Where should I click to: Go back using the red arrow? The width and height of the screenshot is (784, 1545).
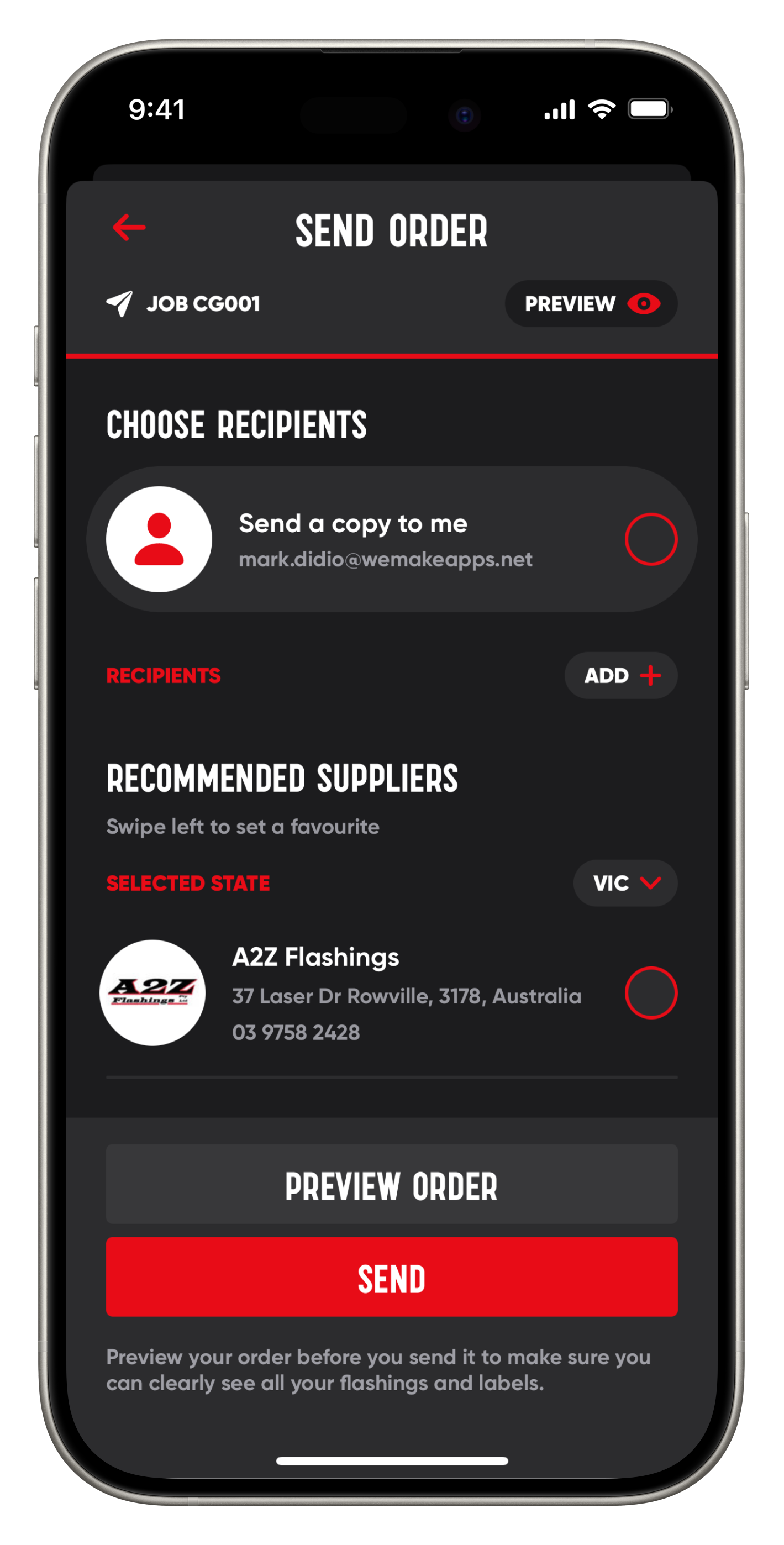[129, 227]
